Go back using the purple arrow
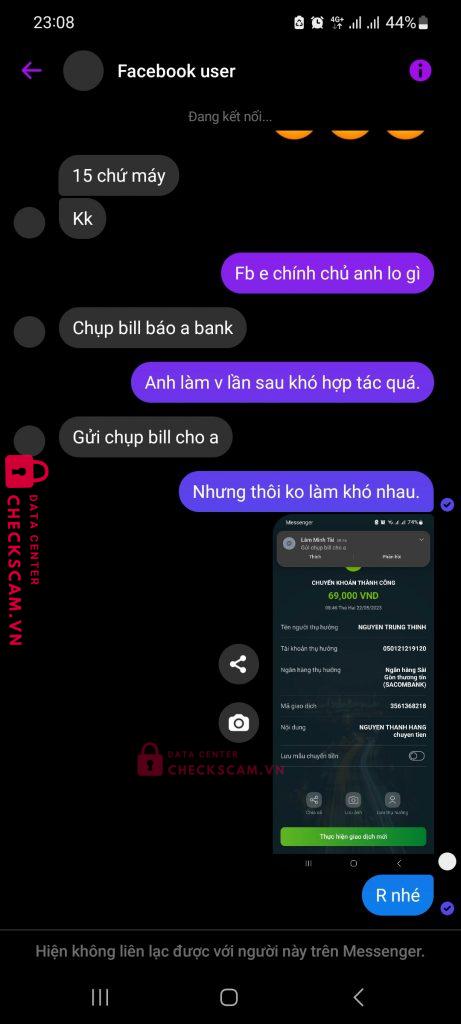Image resolution: width=461 pixels, height=1024 pixels. [x=31, y=71]
